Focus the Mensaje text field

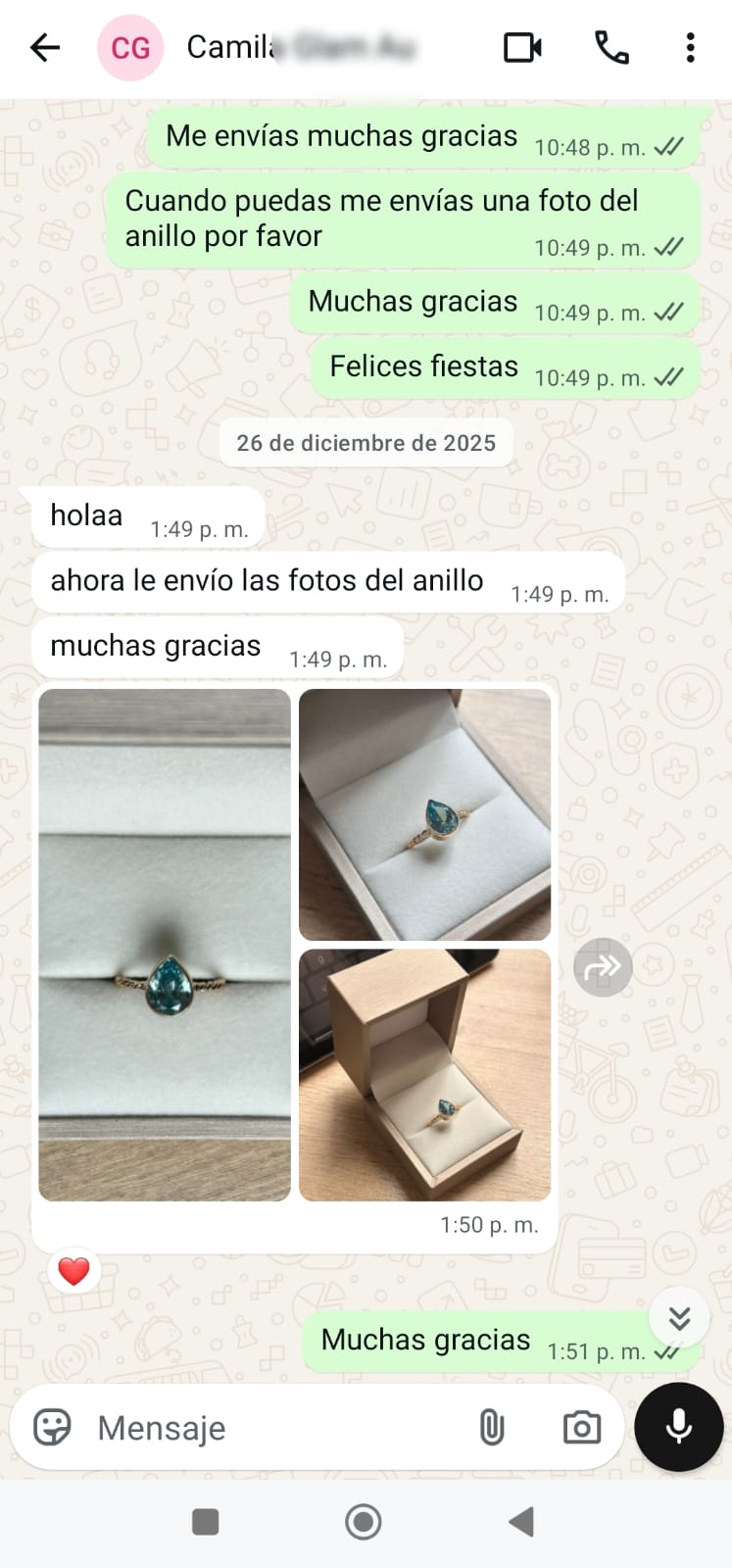pyautogui.click(x=274, y=1428)
